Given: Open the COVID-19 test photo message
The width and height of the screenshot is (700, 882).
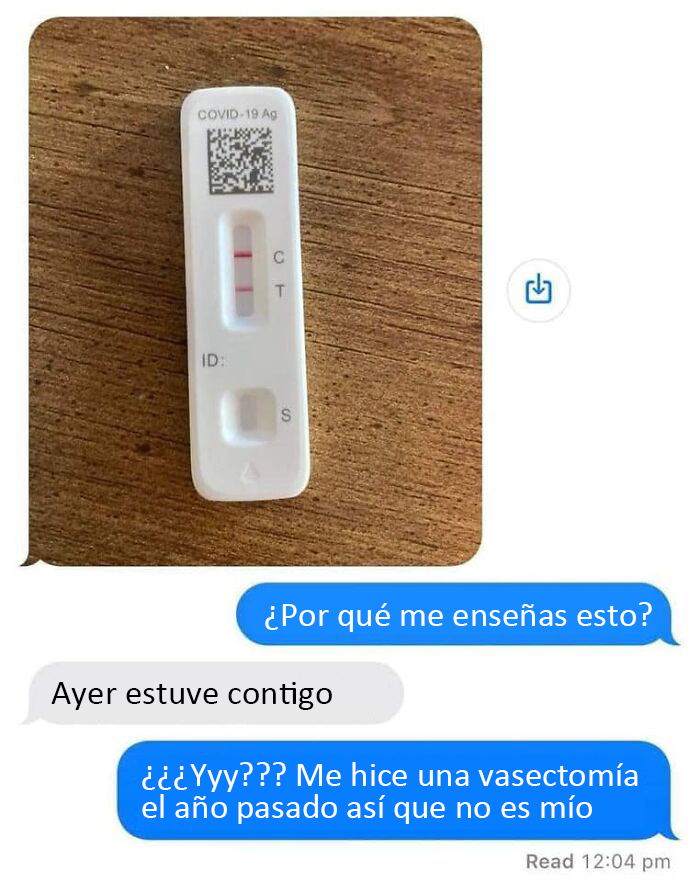Looking at the screenshot, I should pyautogui.click(x=254, y=291).
